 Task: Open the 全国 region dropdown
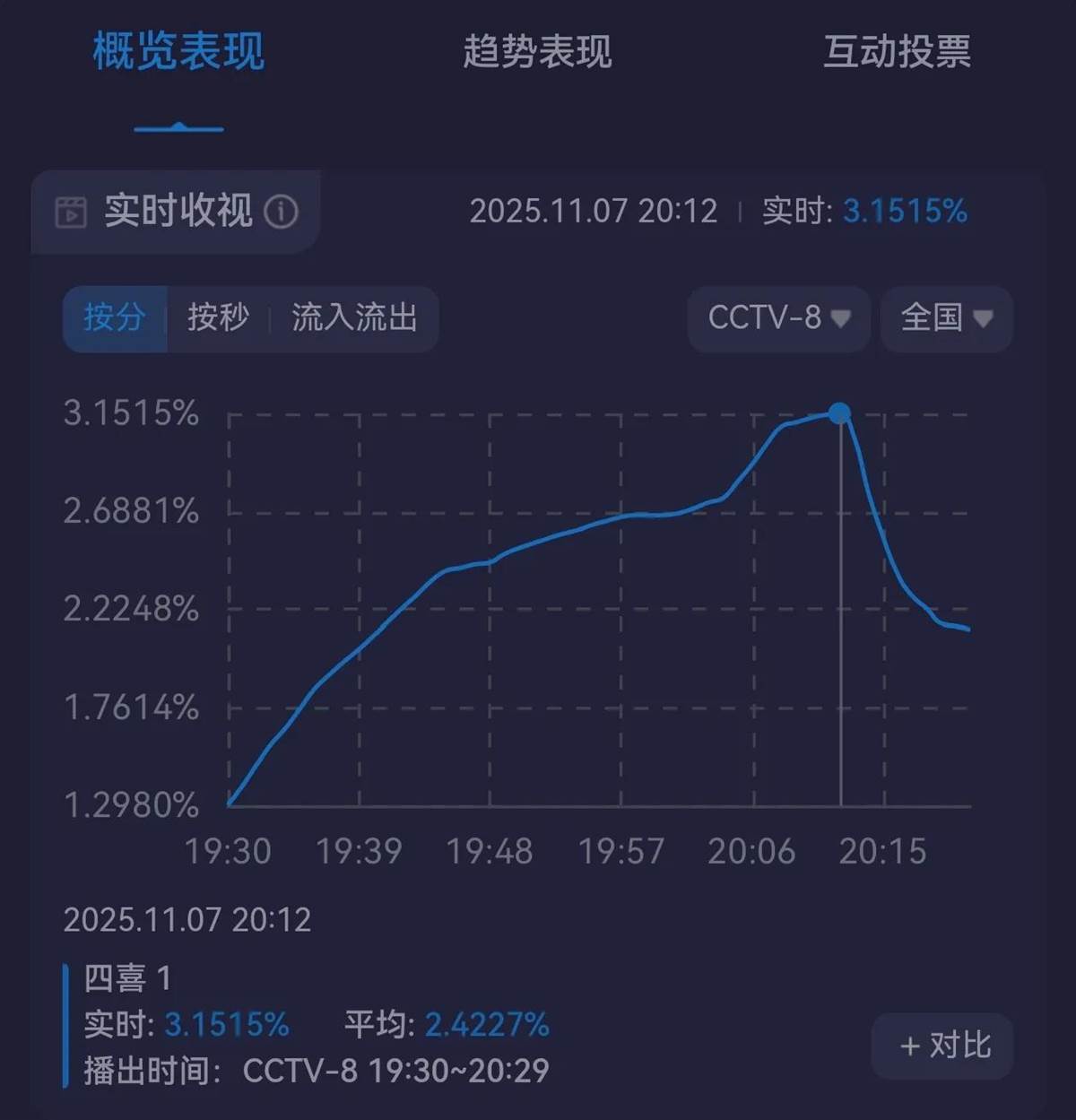click(946, 317)
